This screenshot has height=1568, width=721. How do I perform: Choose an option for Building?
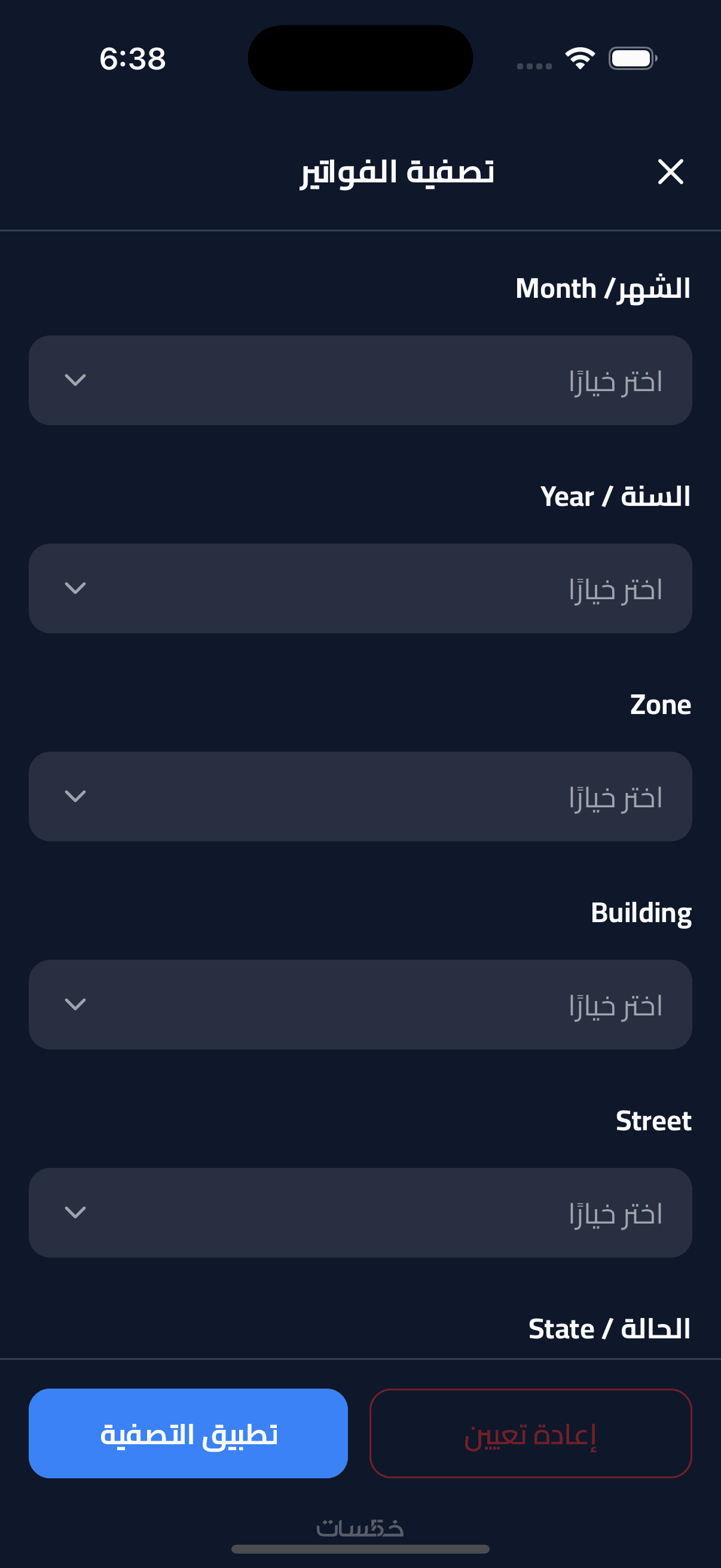coord(360,1005)
